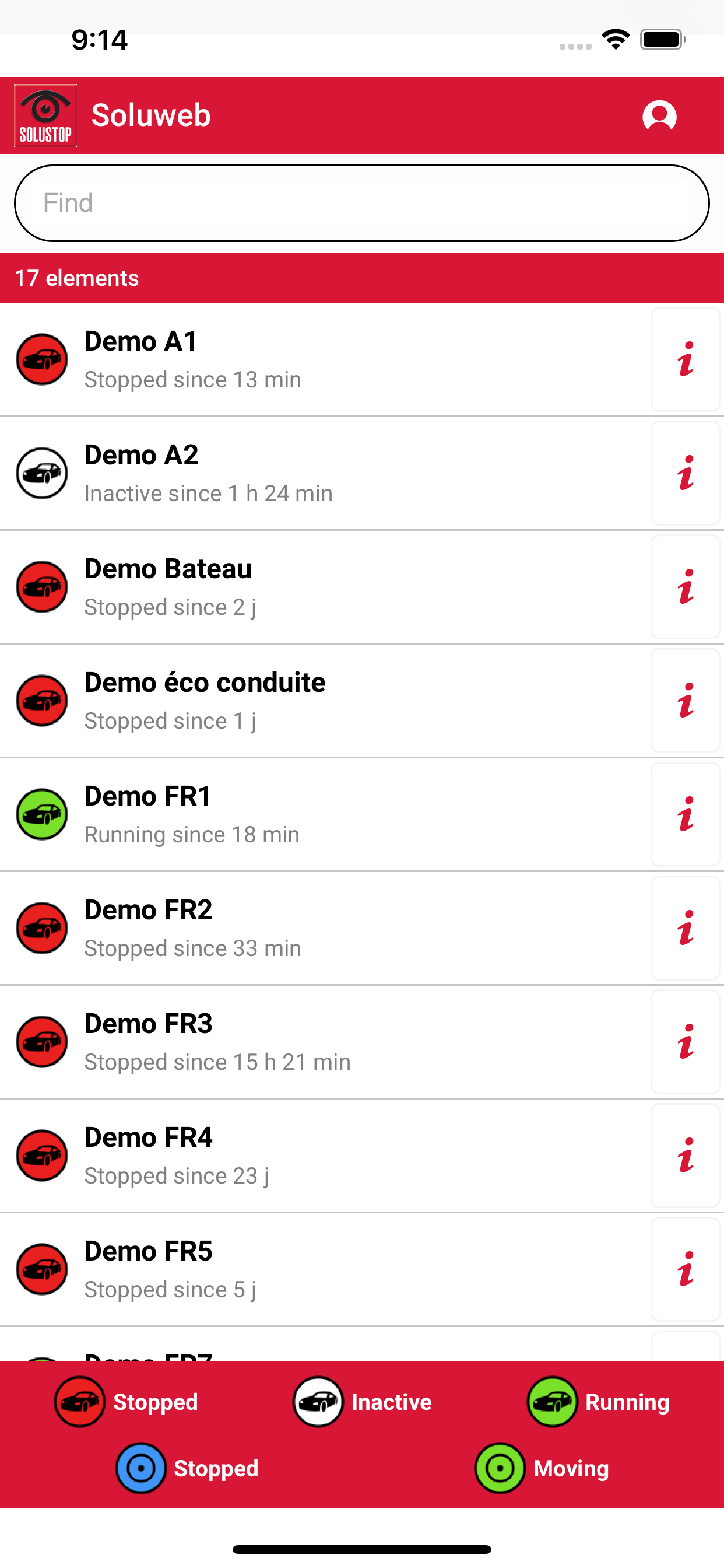Viewport: 724px width, 1568px height.
Task: Open the user profile icon
Action: point(659,116)
